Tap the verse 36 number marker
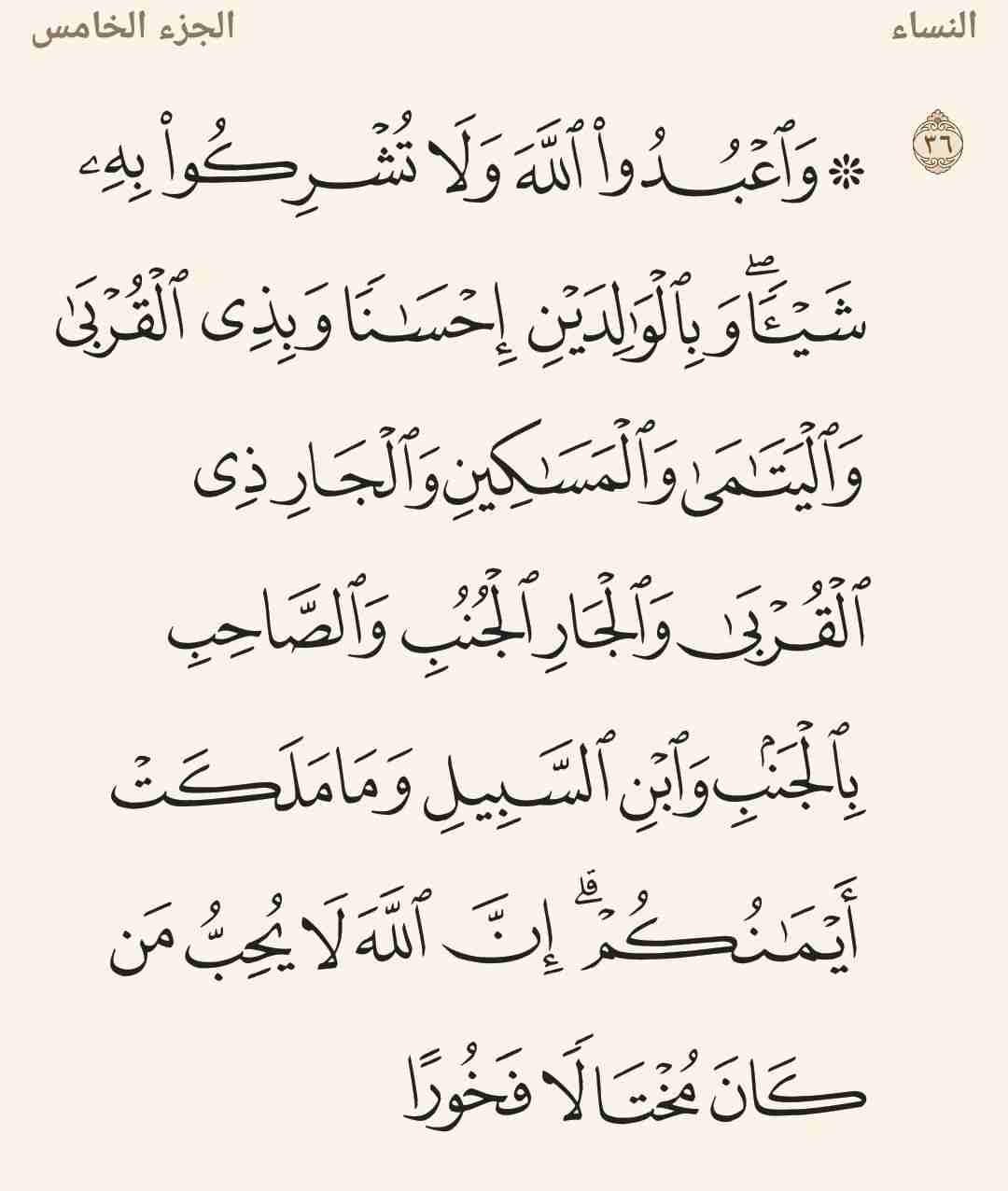The image size is (1008, 1191). (937, 143)
